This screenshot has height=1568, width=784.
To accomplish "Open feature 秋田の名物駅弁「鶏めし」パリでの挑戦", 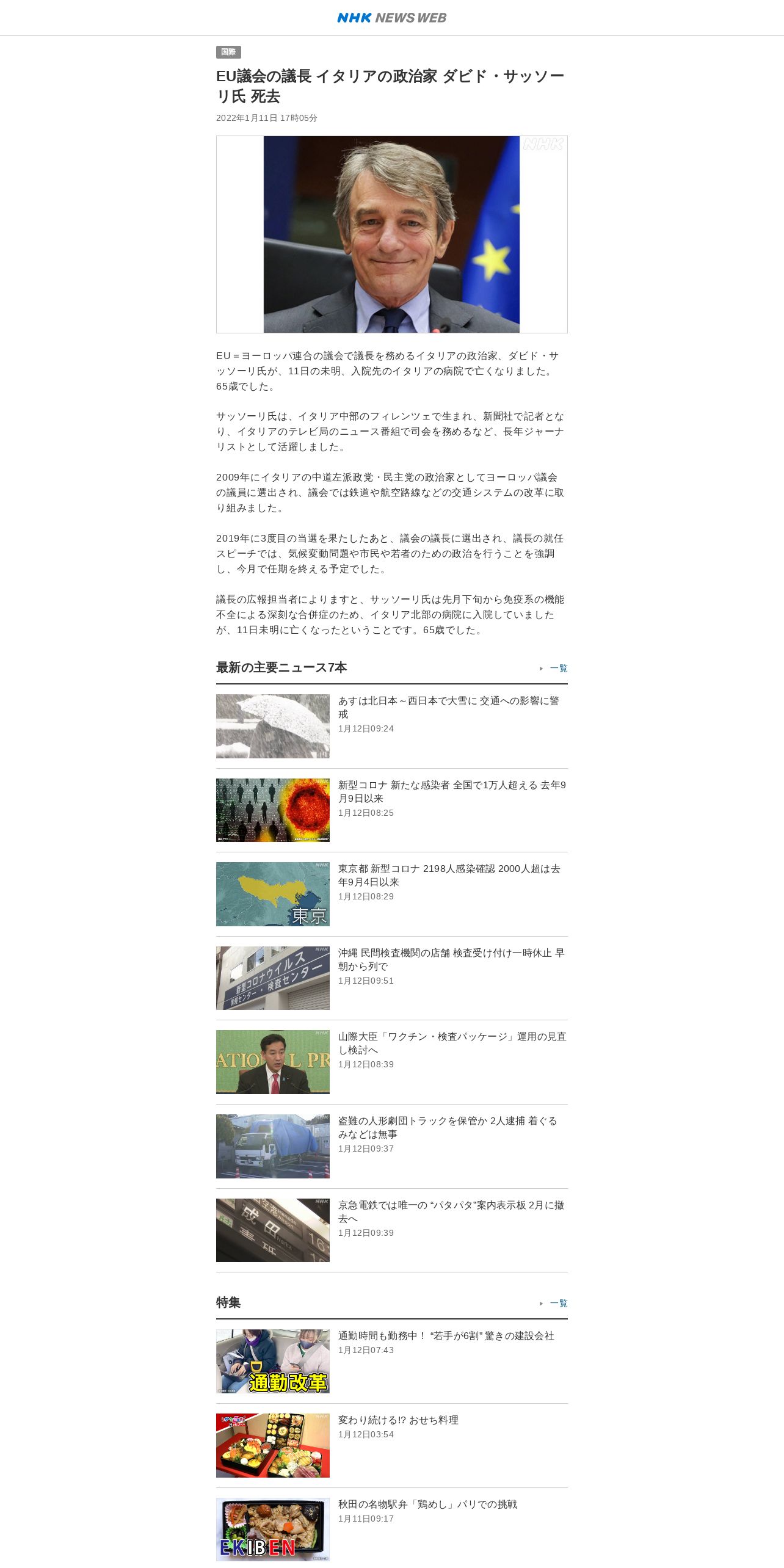I will tap(391, 1530).
